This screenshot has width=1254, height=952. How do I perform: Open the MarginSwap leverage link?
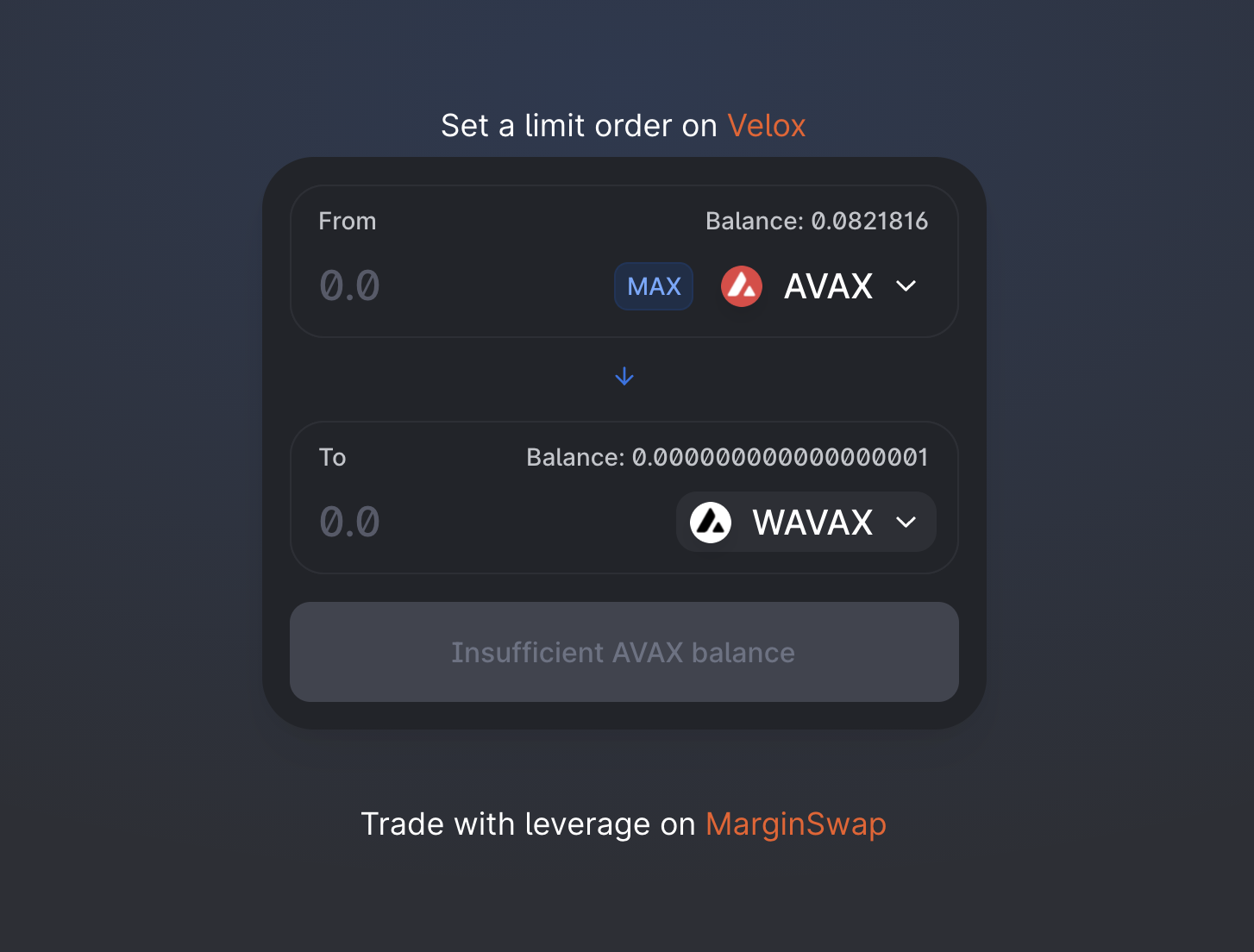pyautogui.click(x=795, y=824)
